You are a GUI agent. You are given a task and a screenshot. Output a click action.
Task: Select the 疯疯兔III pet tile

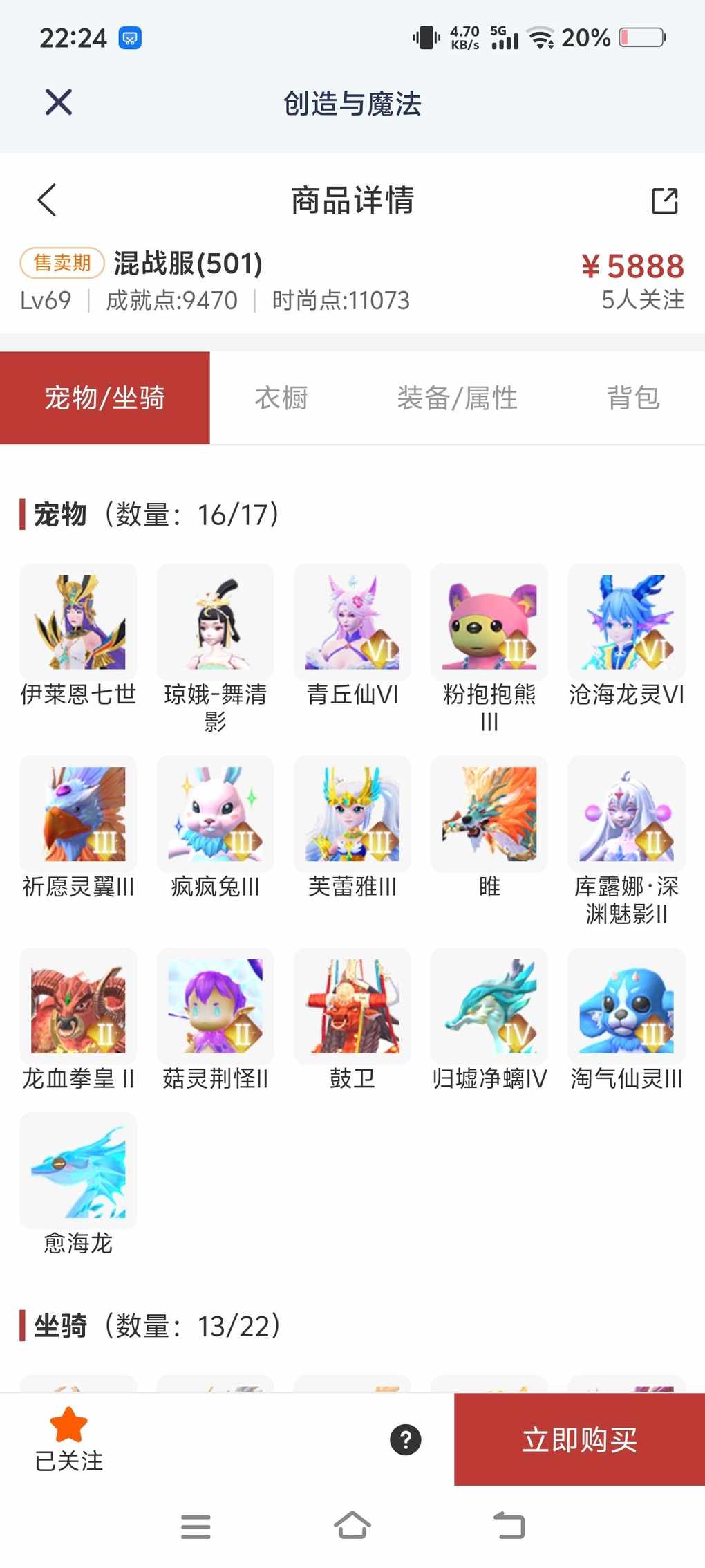(215, 814)
